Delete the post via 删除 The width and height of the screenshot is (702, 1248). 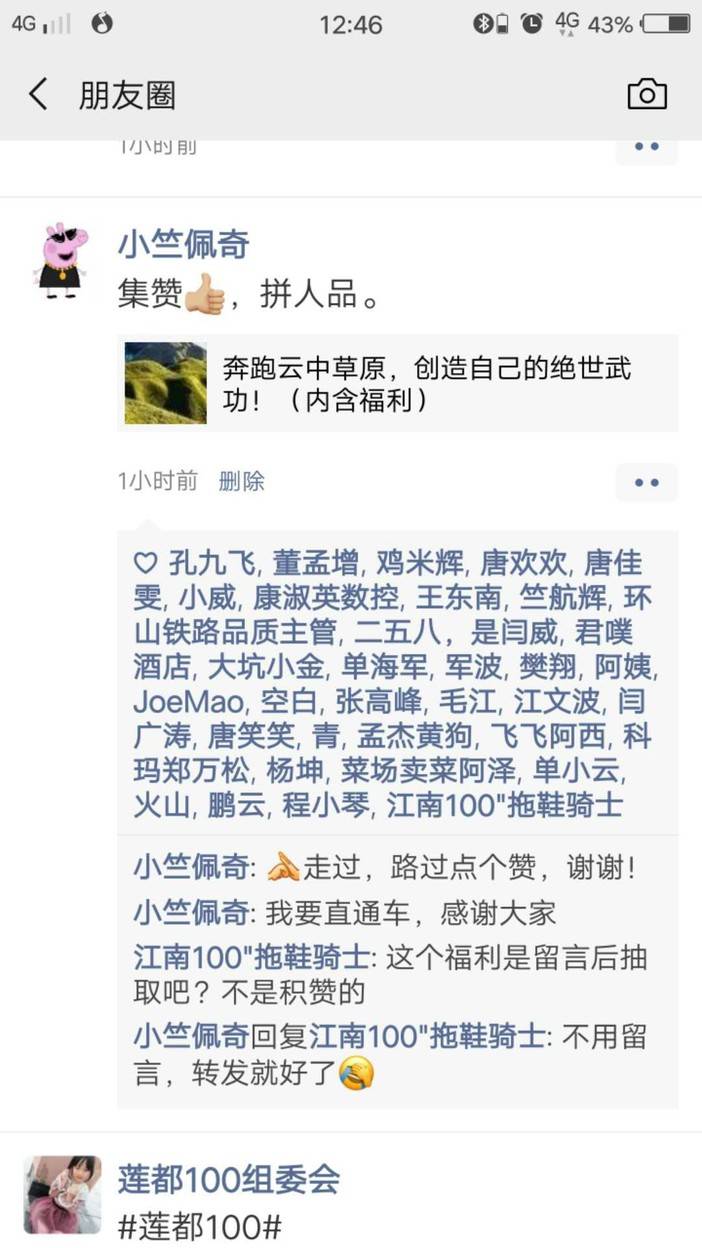coord(241,481)
